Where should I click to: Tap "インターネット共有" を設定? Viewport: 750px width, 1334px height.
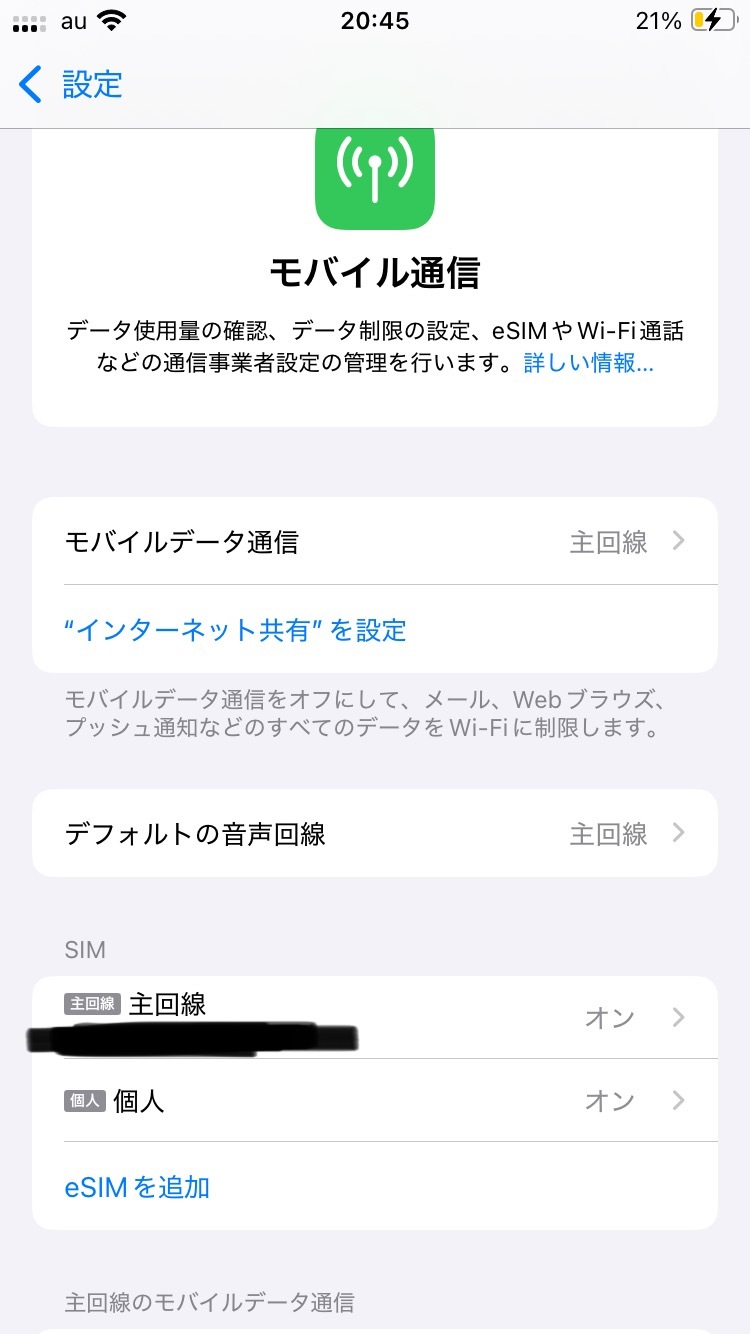coord(235,630)
